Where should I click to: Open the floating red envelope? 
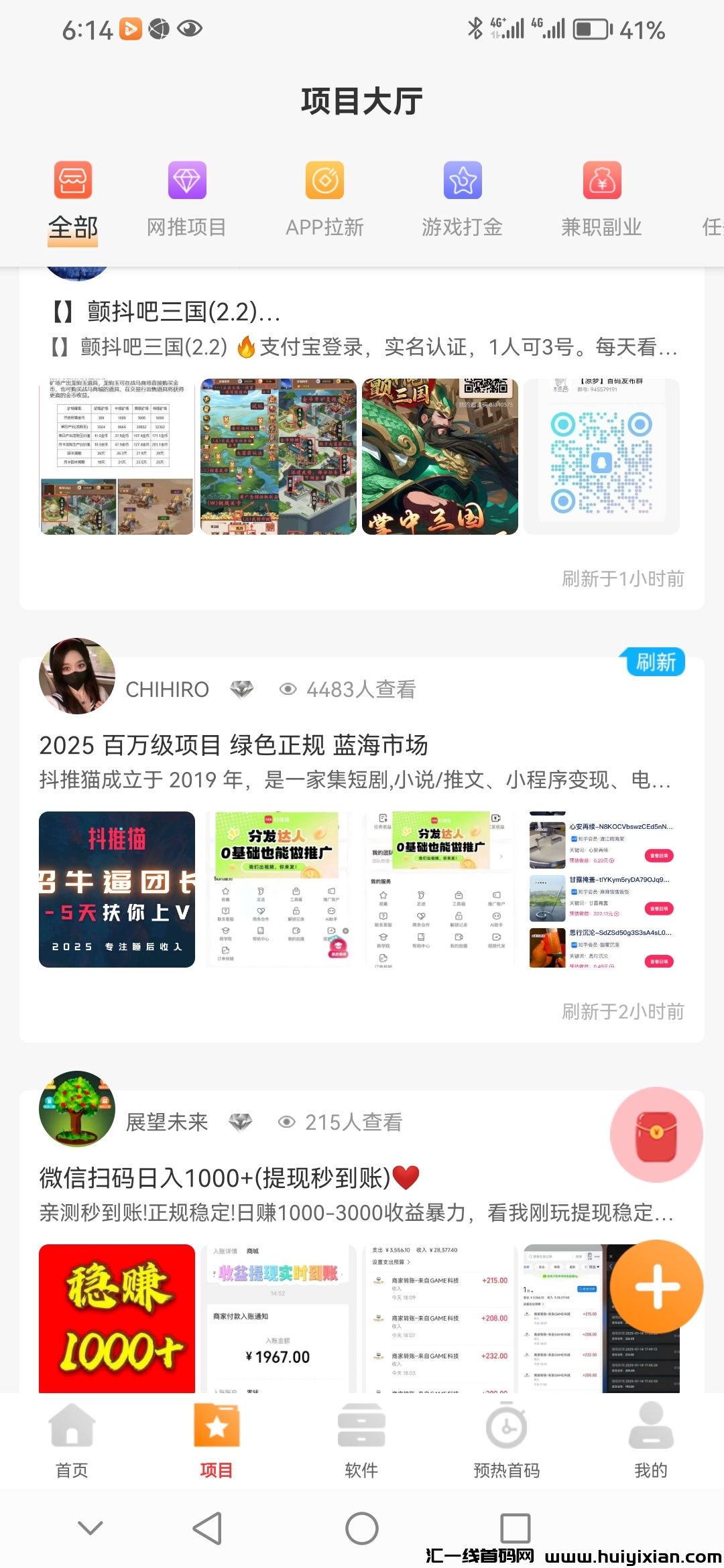coord(656,1134)
